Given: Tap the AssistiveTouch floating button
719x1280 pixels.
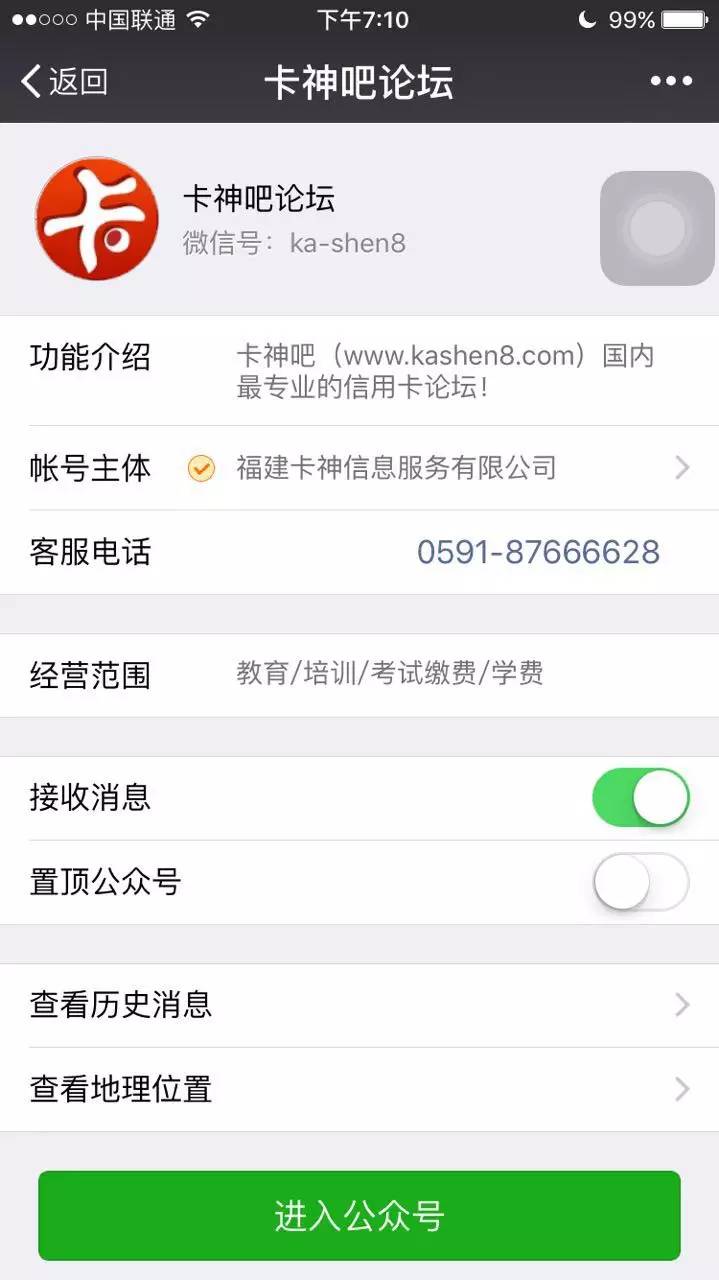Looking at the screenshot, I should point(657,228).
